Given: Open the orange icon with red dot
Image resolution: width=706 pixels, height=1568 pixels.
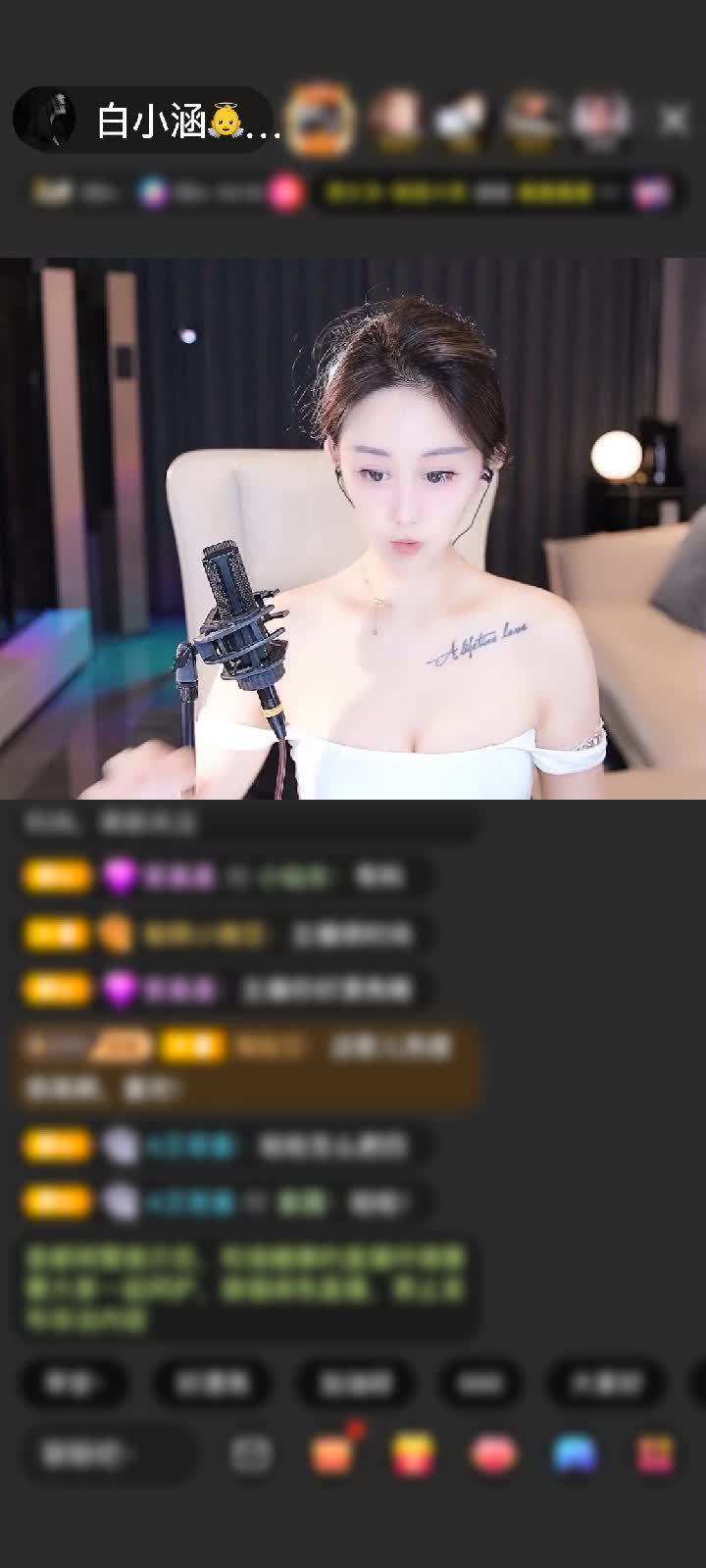Looking at the screenshot, I should pos(332,1454).
